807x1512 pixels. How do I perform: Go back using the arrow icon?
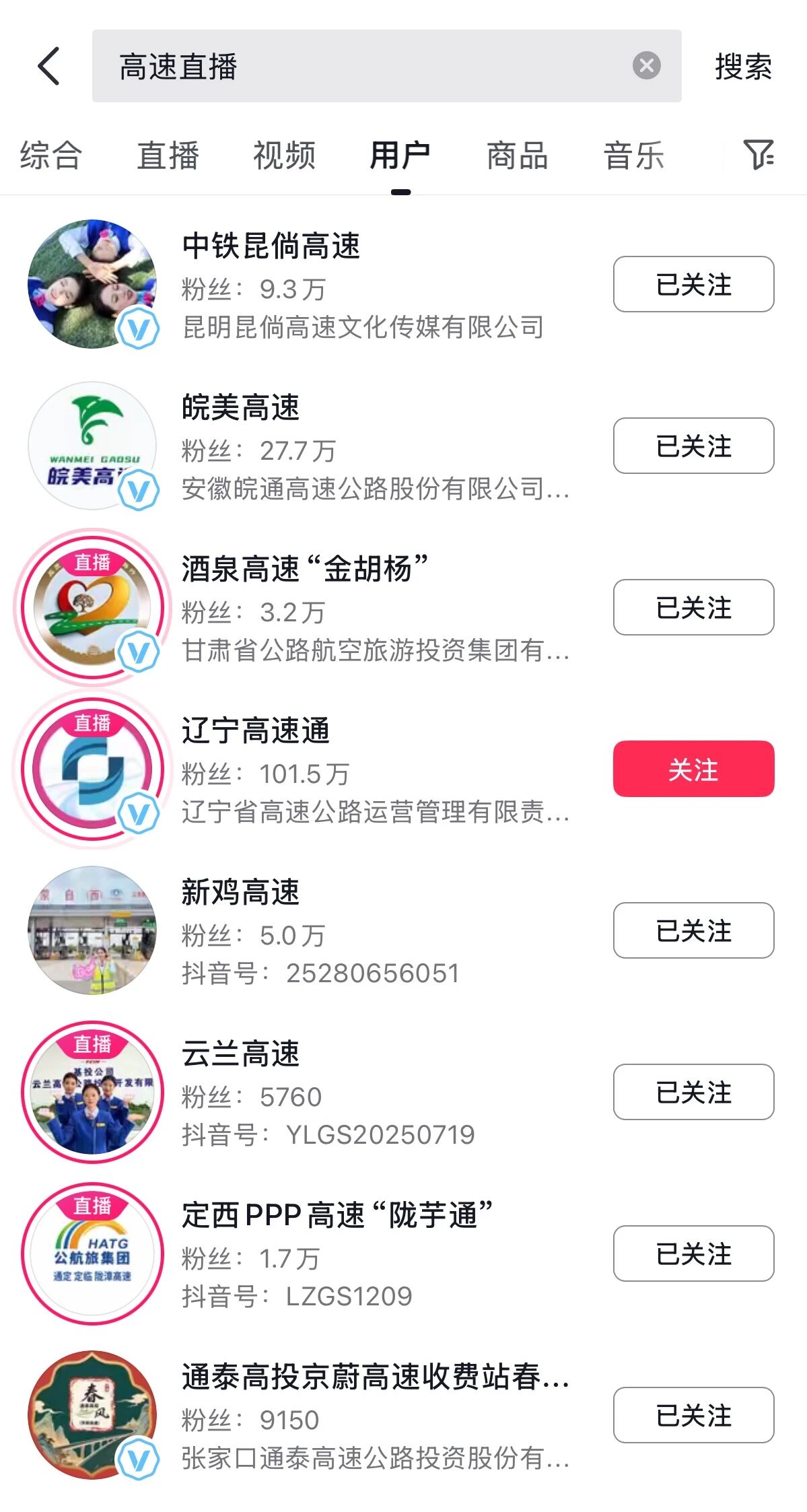pyautogui.click(x=49, y=66)
